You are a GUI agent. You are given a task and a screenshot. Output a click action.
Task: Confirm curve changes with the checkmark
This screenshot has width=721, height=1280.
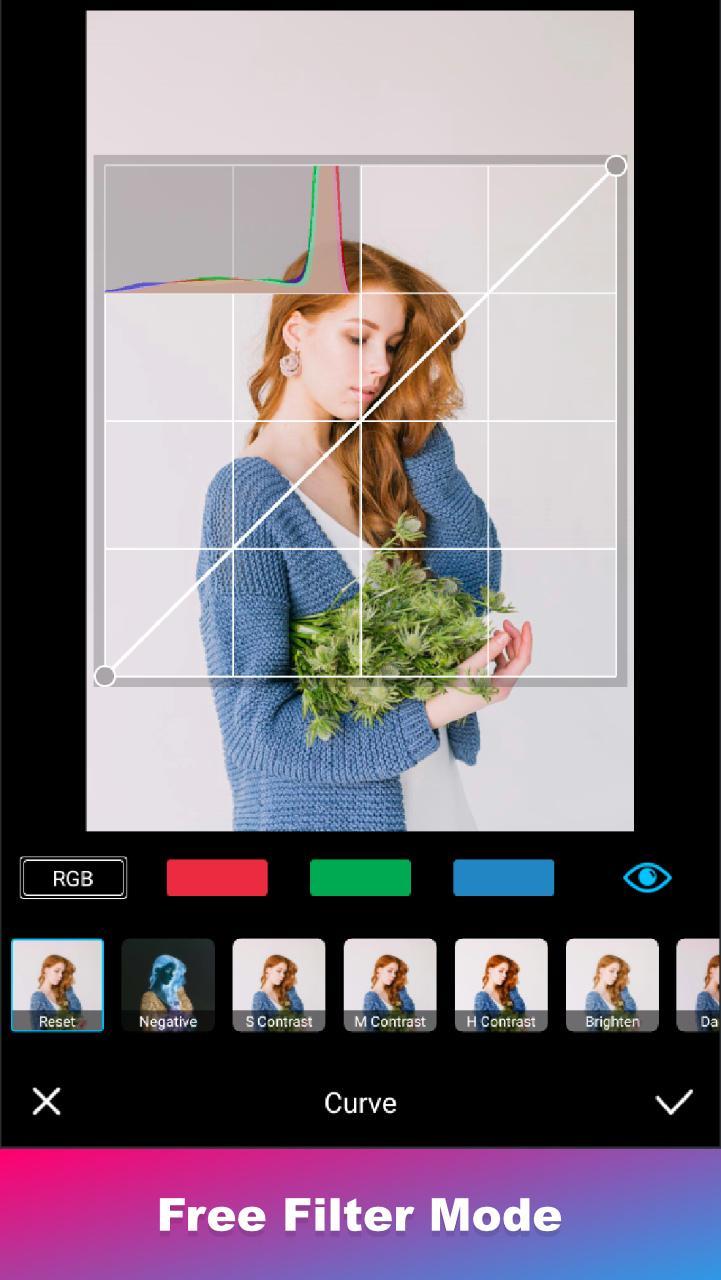pyautogui.click(x=673, y=1102)
